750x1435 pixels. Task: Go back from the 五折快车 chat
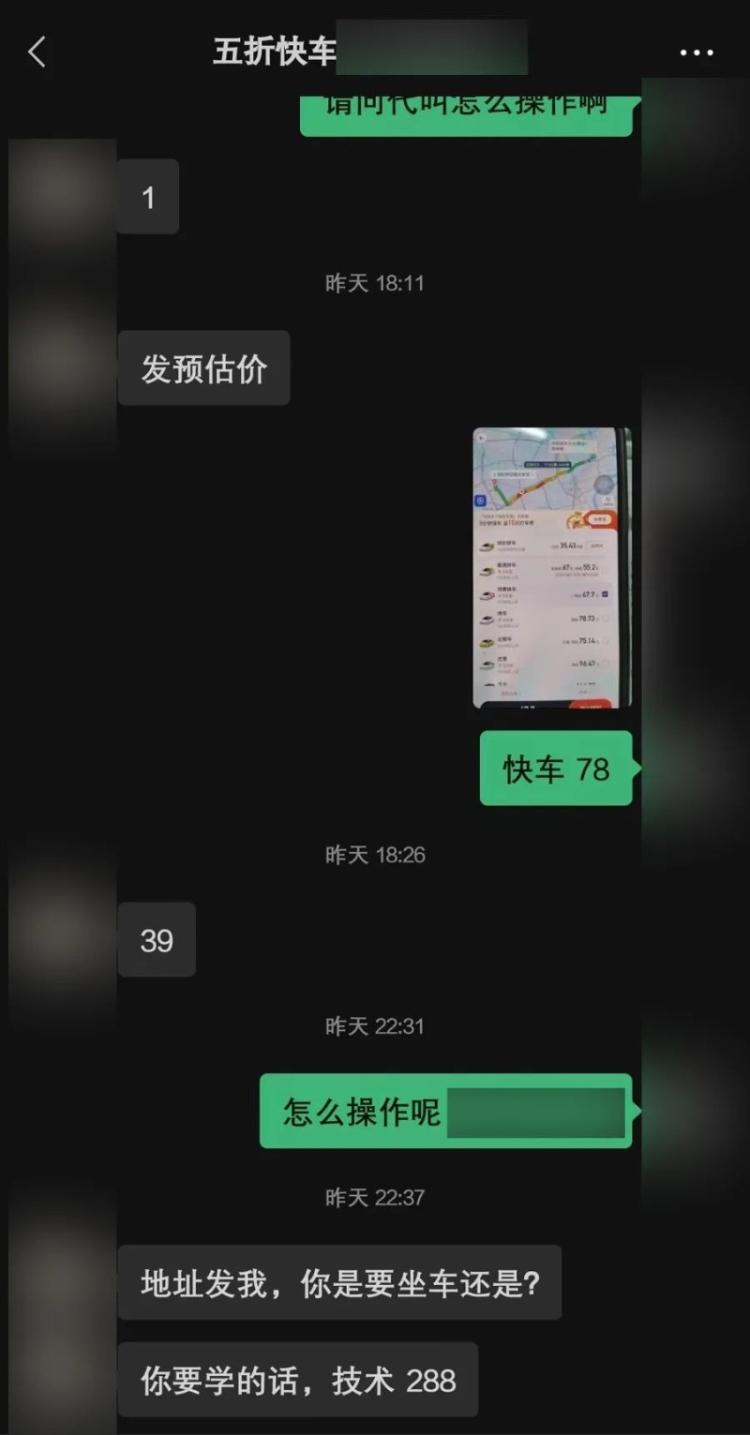(37, 52)
